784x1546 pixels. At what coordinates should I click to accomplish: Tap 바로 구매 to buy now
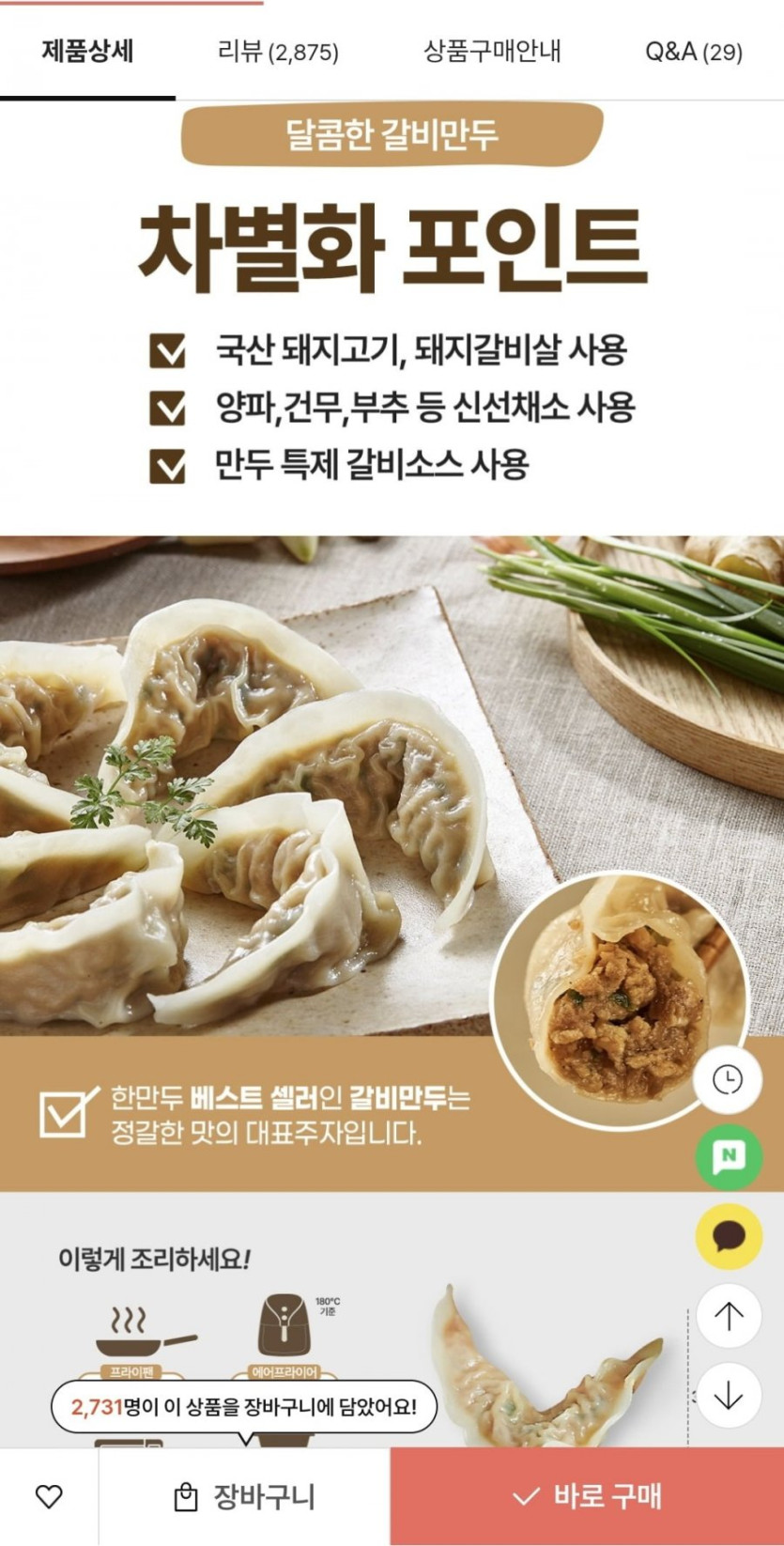(x=587, y=1496)
